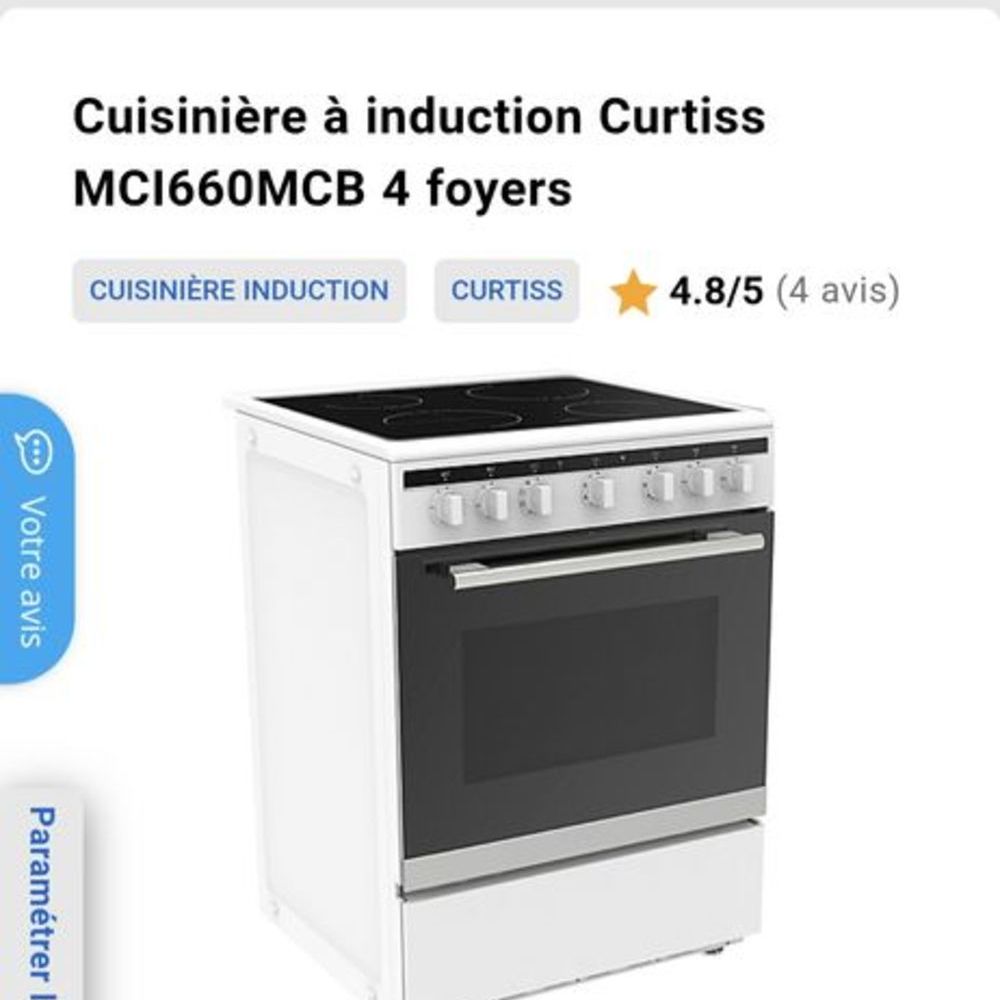Open the Votre avis feedback tab
The height and width of the screenshot is (1000, 1000).
[x=37, y=540]
